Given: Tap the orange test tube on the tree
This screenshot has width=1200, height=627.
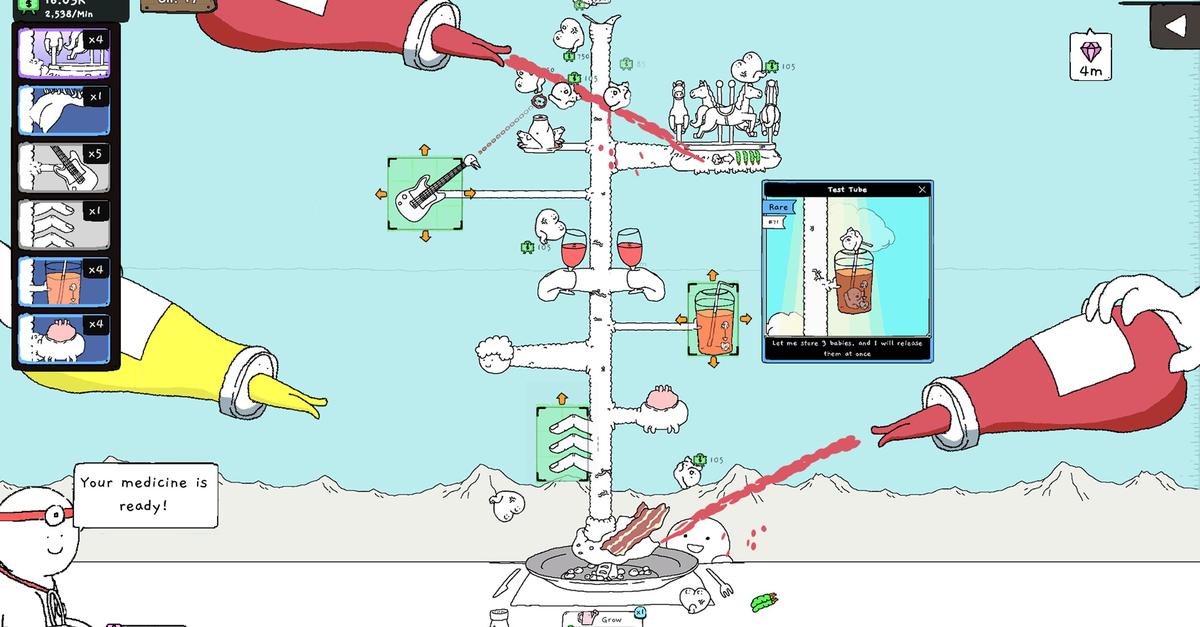Looking at the screenshot, I should pos(712,320).
